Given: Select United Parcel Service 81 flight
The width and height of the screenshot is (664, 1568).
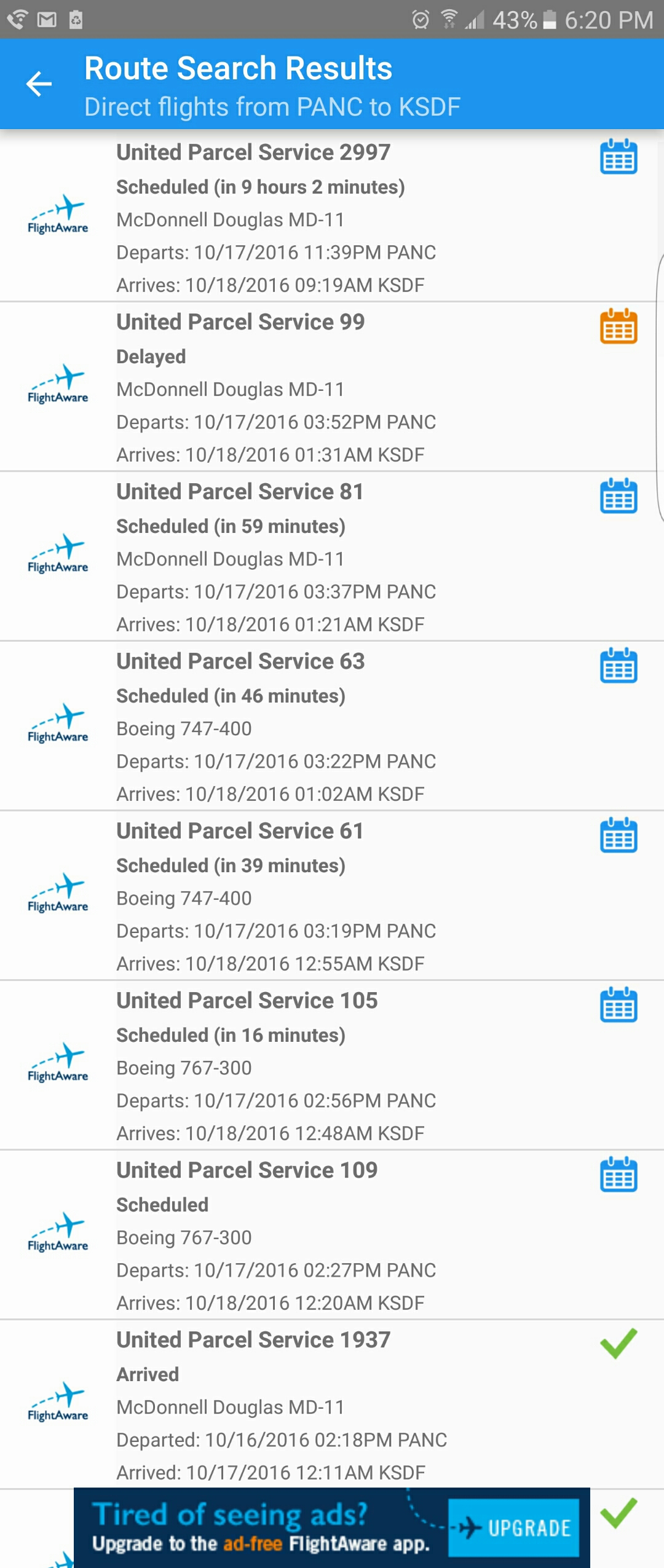Looking at the screenshot, I should tap(332, 557).
